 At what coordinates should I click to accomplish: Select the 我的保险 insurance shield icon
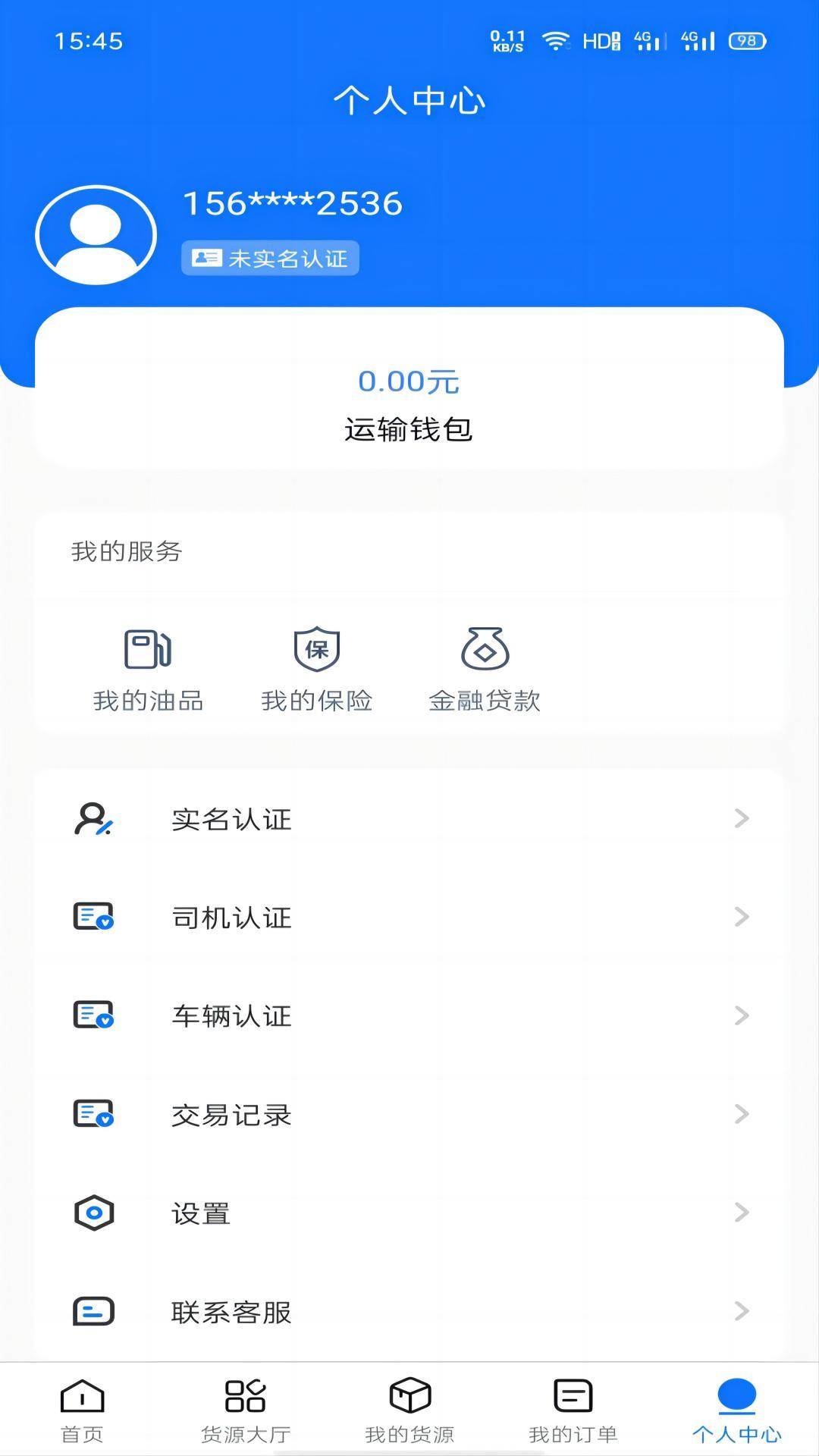(315, 650)
